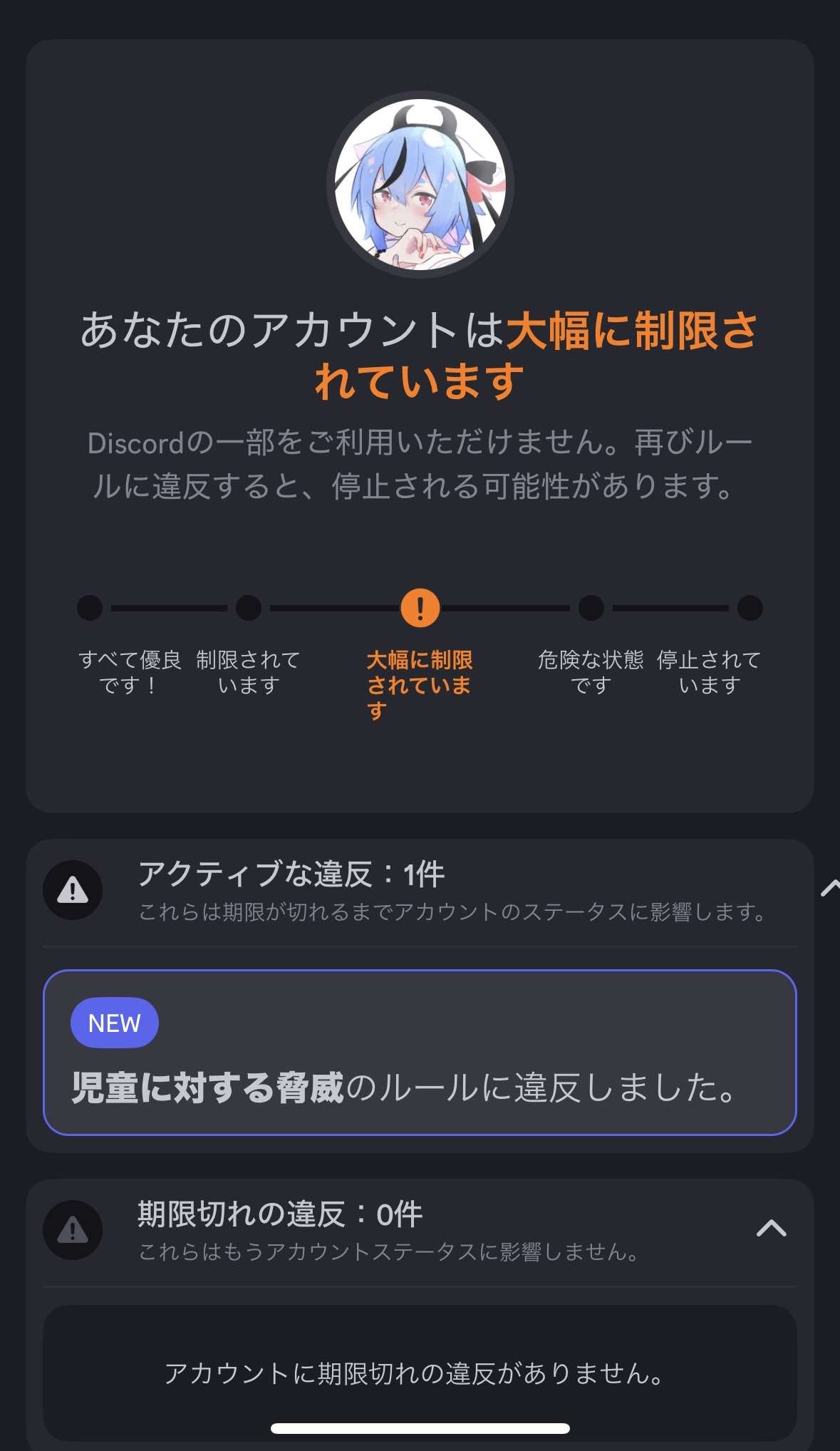This screenshot has height=1451, width=840.
Task: Open the 児童に対する脅威 violation card
Action: coord(420,1052)
